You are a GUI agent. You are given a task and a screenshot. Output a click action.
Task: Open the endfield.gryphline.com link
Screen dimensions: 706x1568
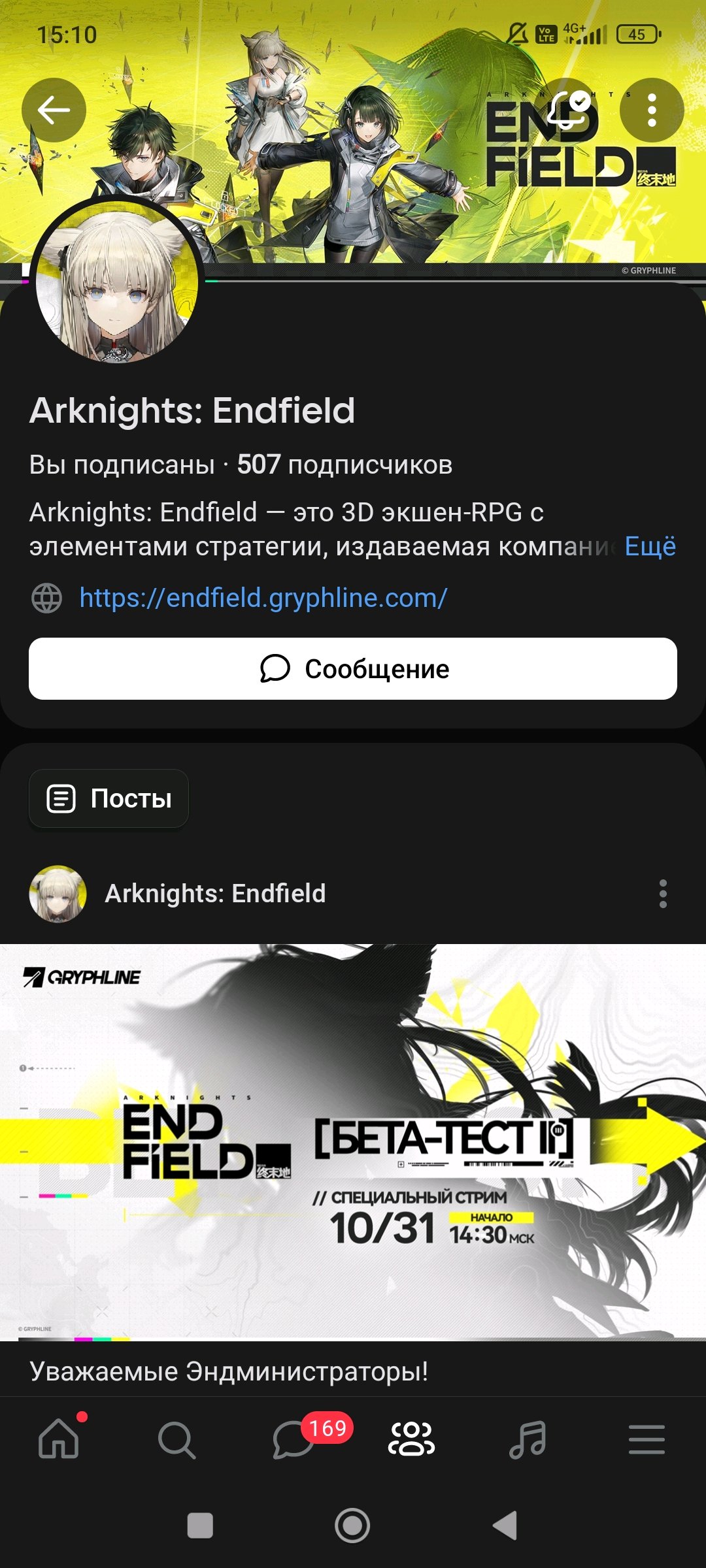(263, 598)
